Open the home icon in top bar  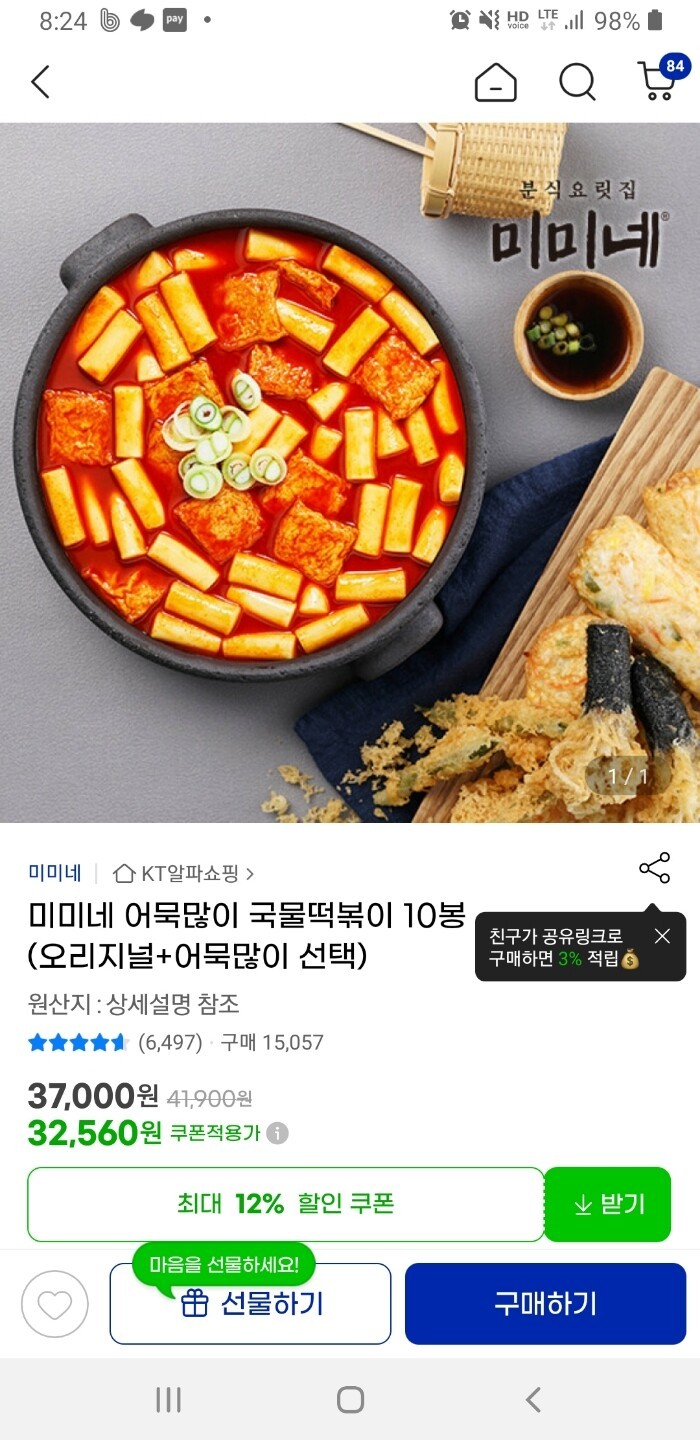(x=495, y=82)
